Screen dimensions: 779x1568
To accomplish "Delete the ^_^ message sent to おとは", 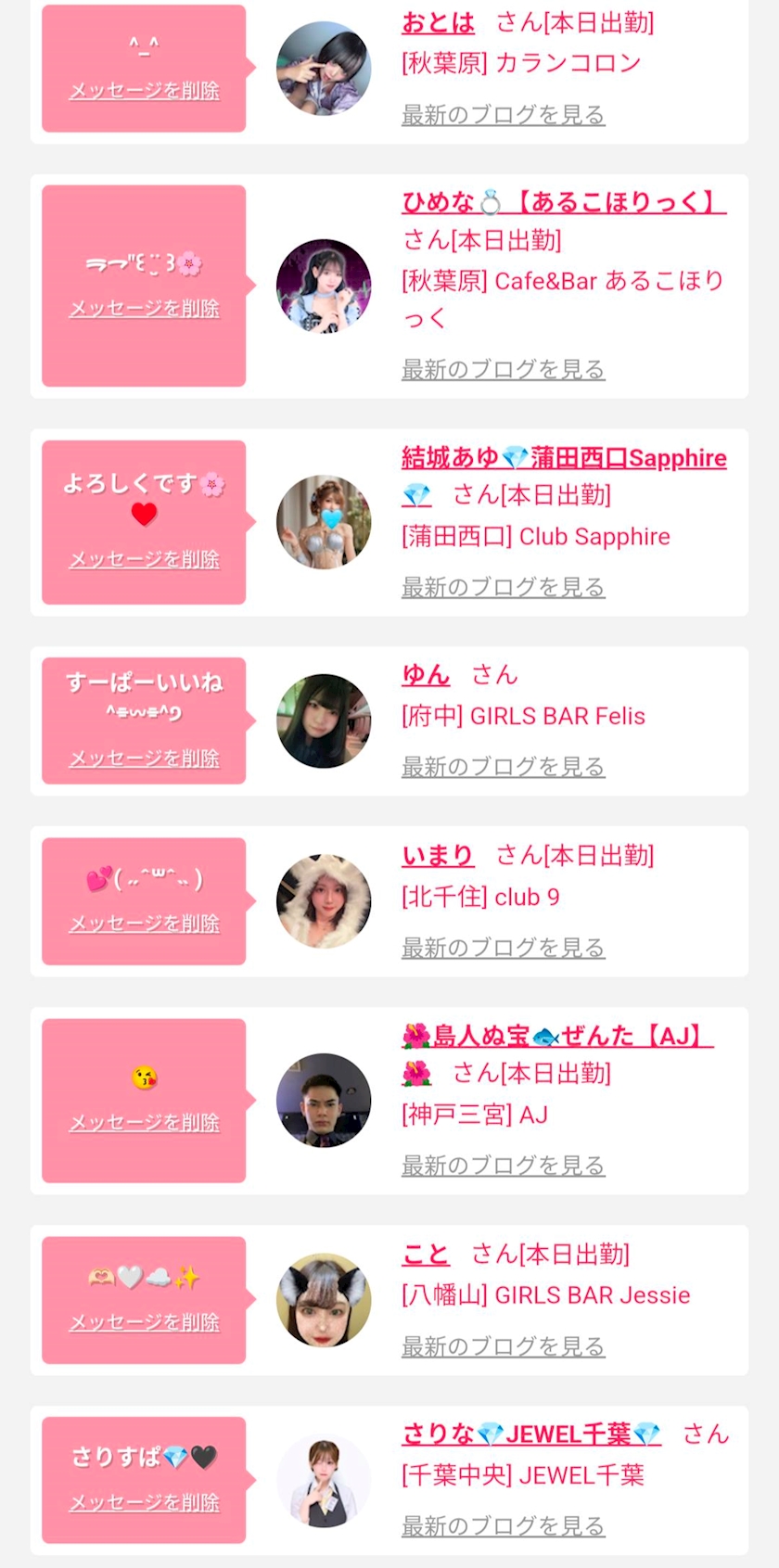I will pos(145,91).
